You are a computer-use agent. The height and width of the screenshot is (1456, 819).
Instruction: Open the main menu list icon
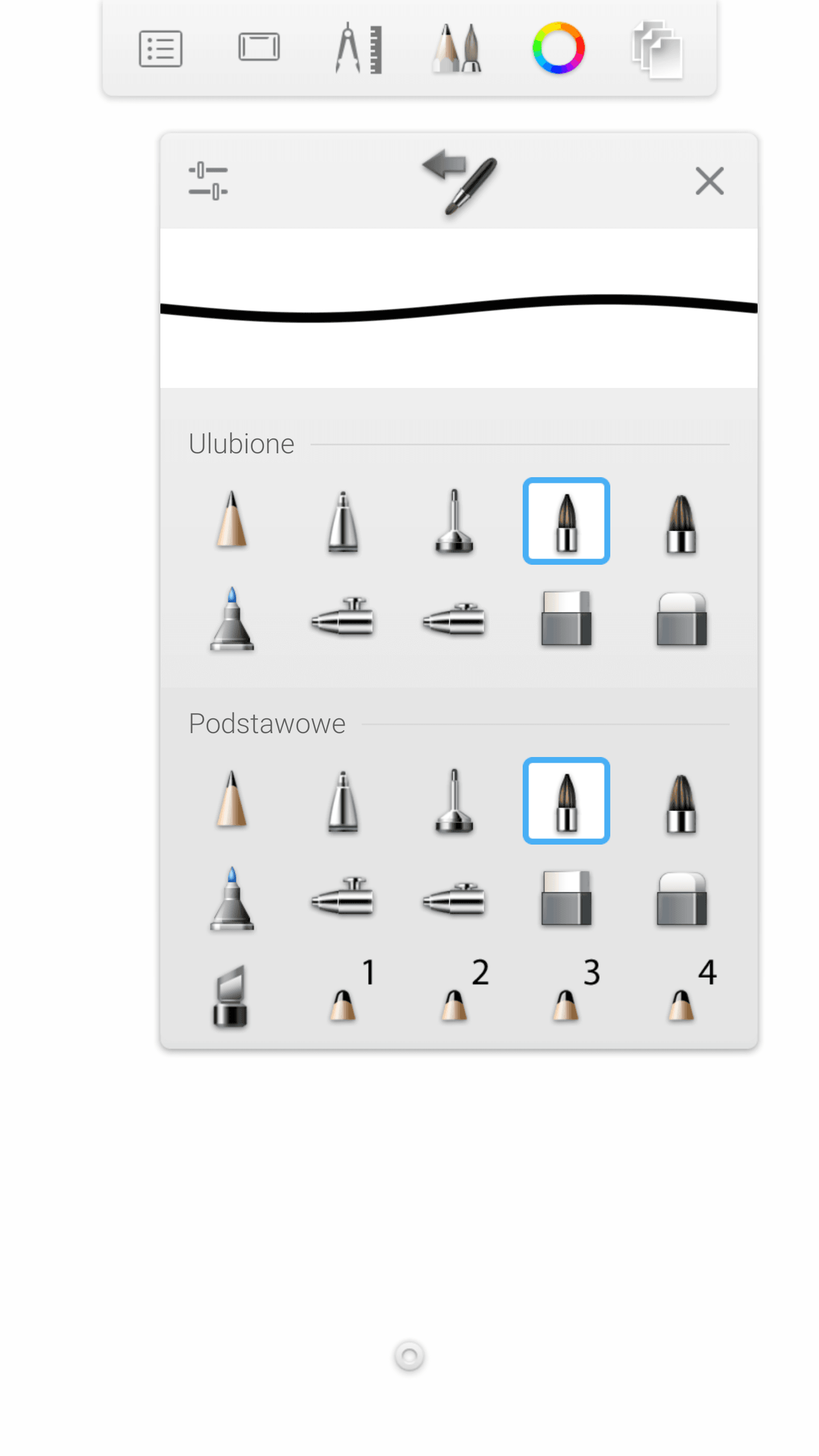point(160,49)
